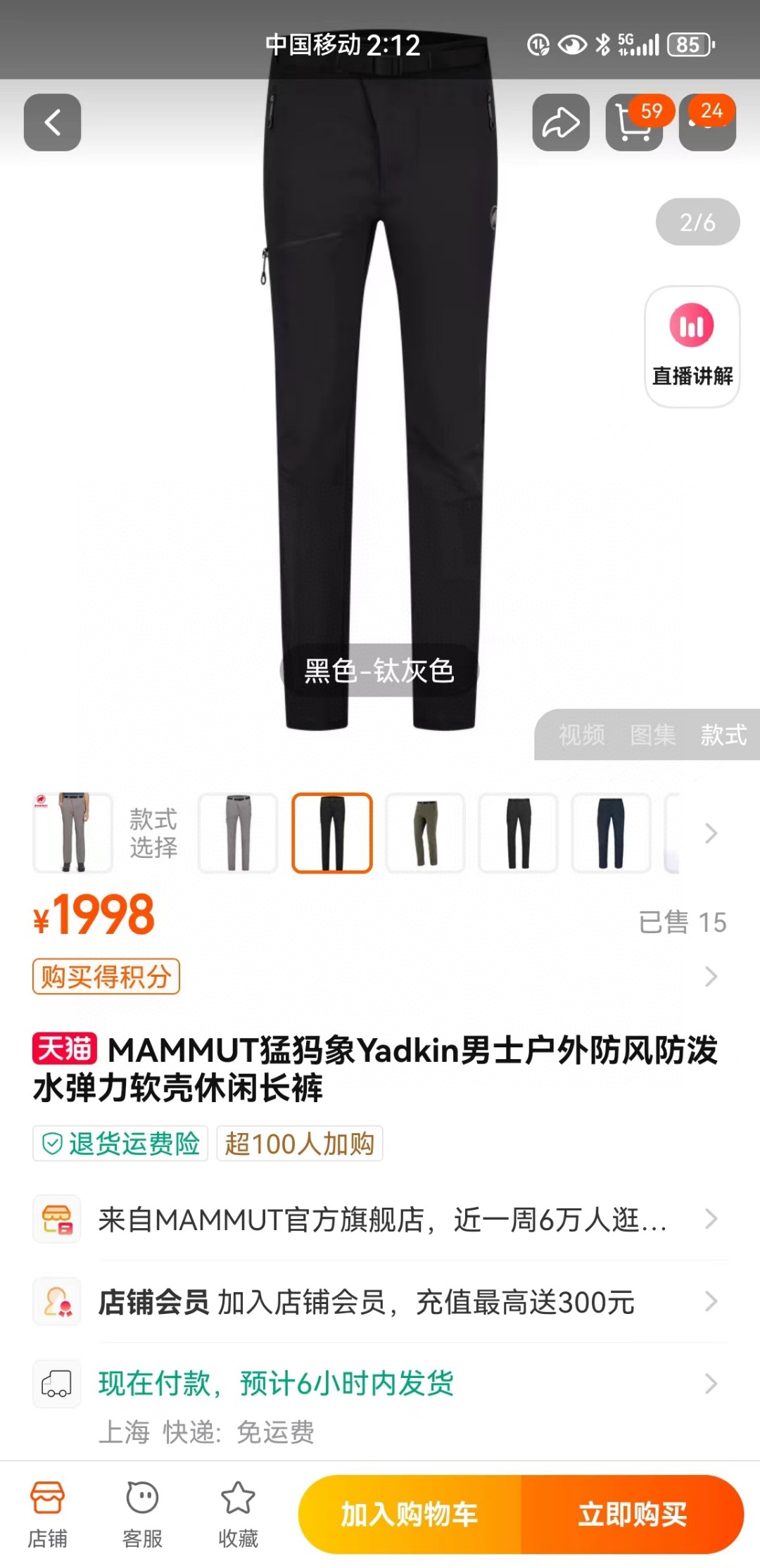View shipping details 预计6小时内发货

click(380, 1384)
